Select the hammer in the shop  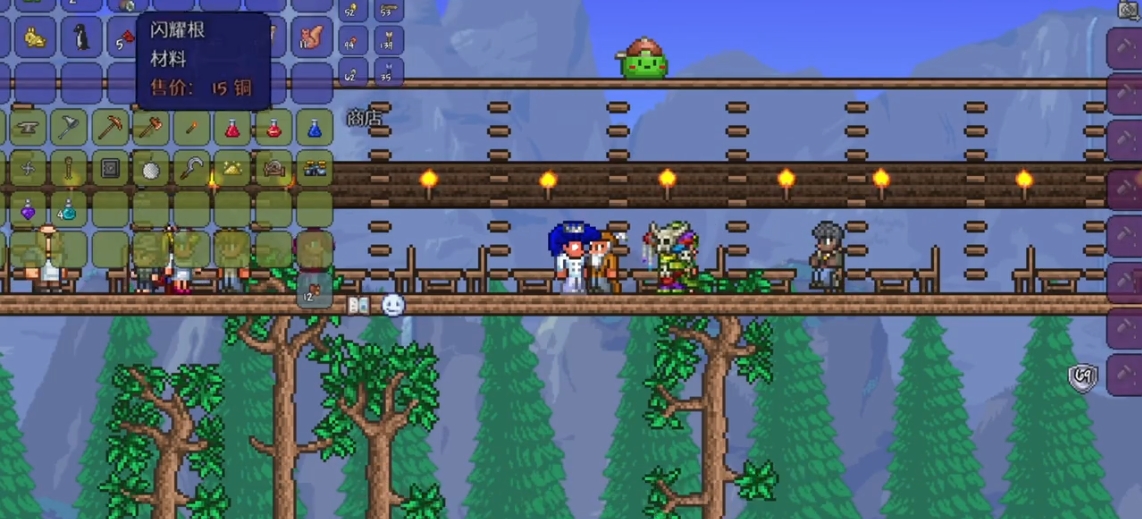pyautogui.click(x=150, y=128)
